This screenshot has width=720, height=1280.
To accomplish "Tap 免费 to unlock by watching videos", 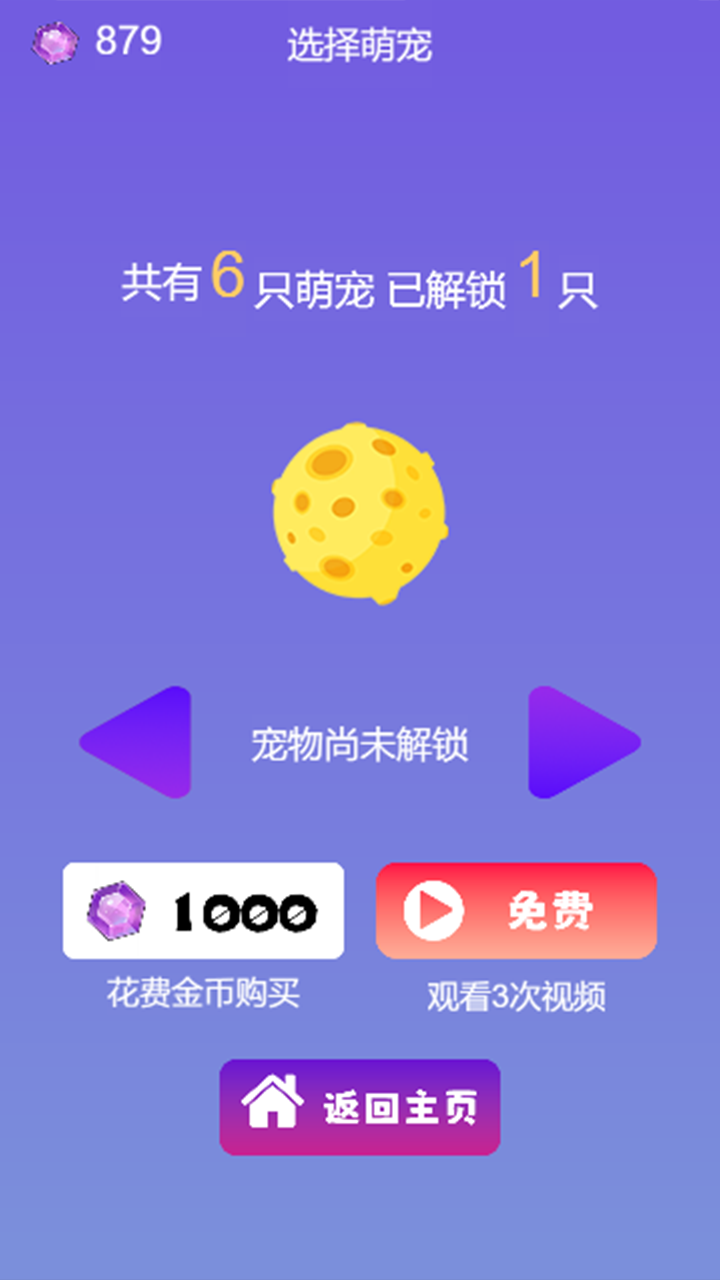I will pyautogui.click(x=516, y=911).
